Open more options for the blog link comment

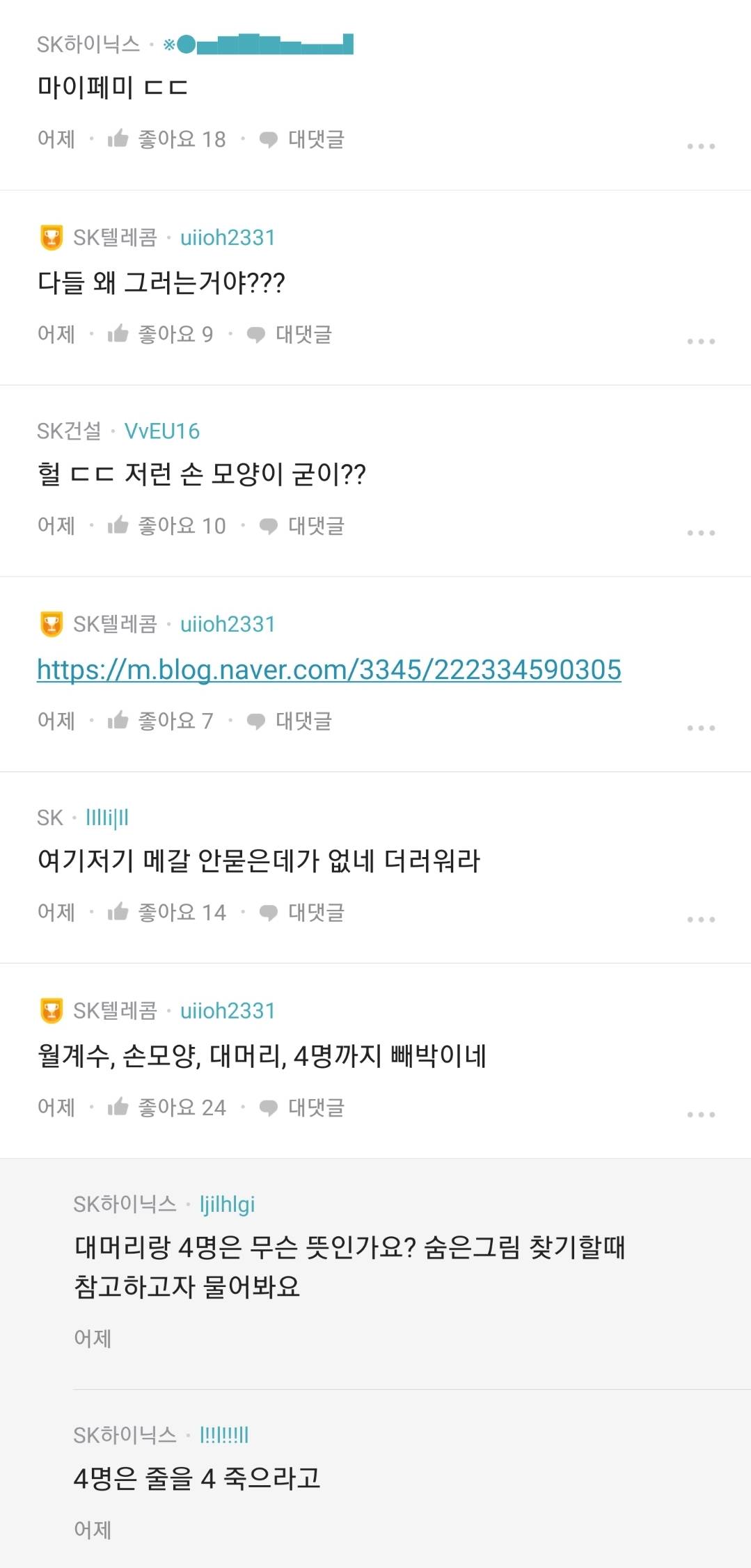(x=700, y=728)
